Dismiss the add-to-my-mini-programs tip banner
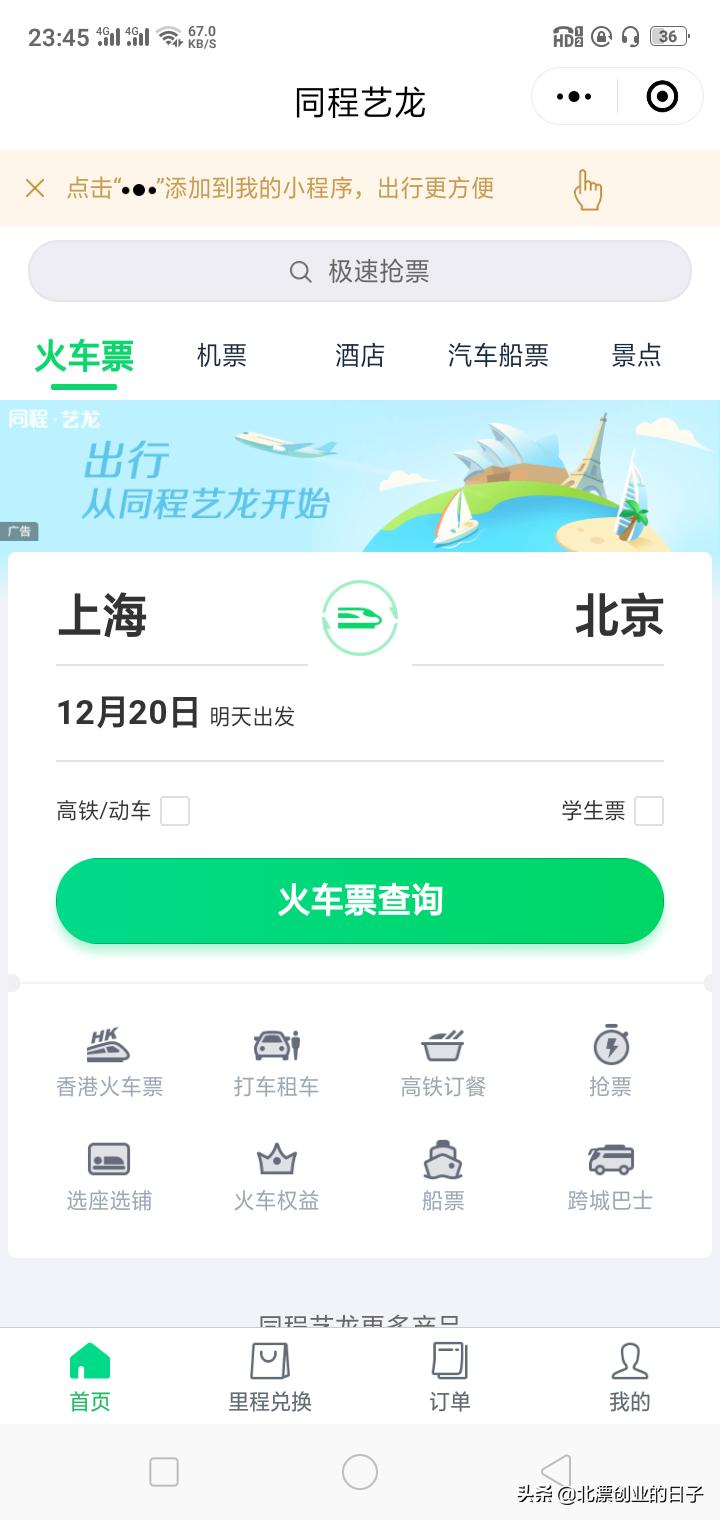This screenshot has width=720, height=1520. pos(35,188)
